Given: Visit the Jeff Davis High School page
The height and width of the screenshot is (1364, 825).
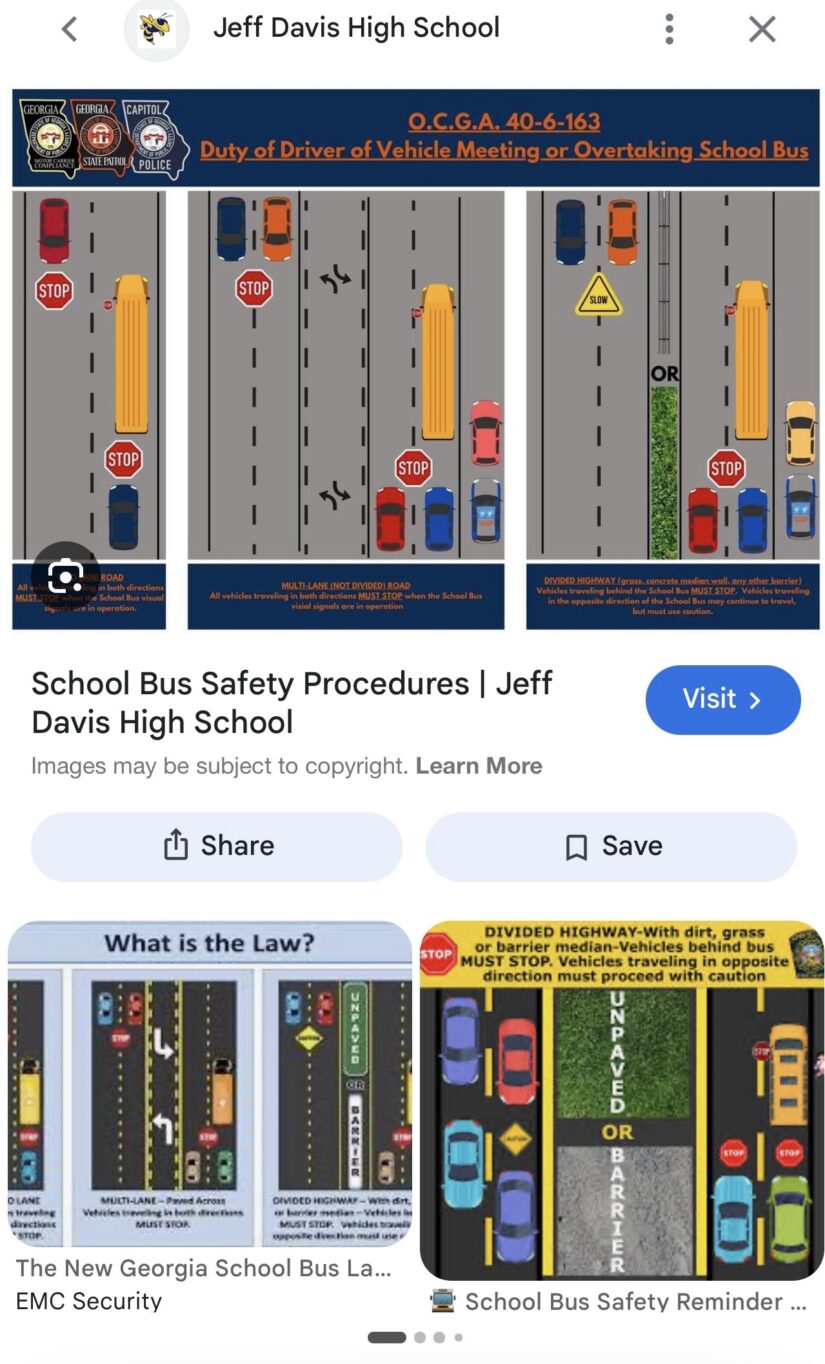Looking at the screenshot, I should (x=723, y=700).
